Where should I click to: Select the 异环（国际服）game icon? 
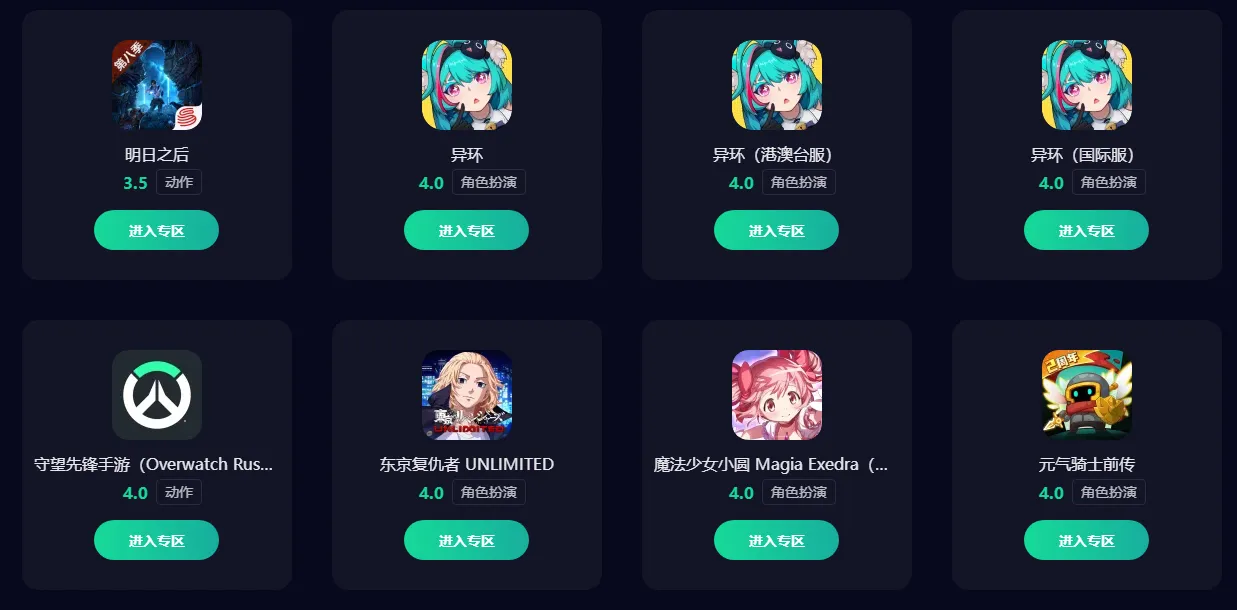tap(1087, 85)
